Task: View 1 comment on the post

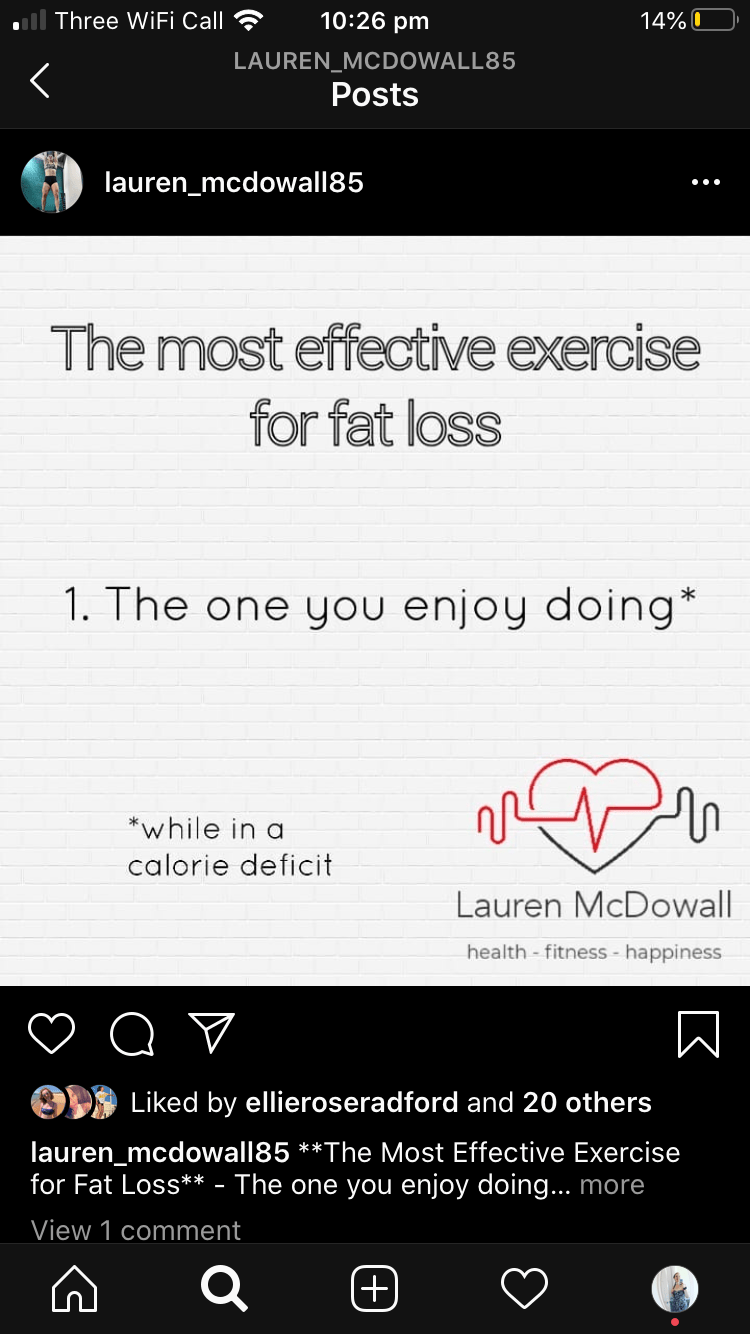Action: [136, 1230]
